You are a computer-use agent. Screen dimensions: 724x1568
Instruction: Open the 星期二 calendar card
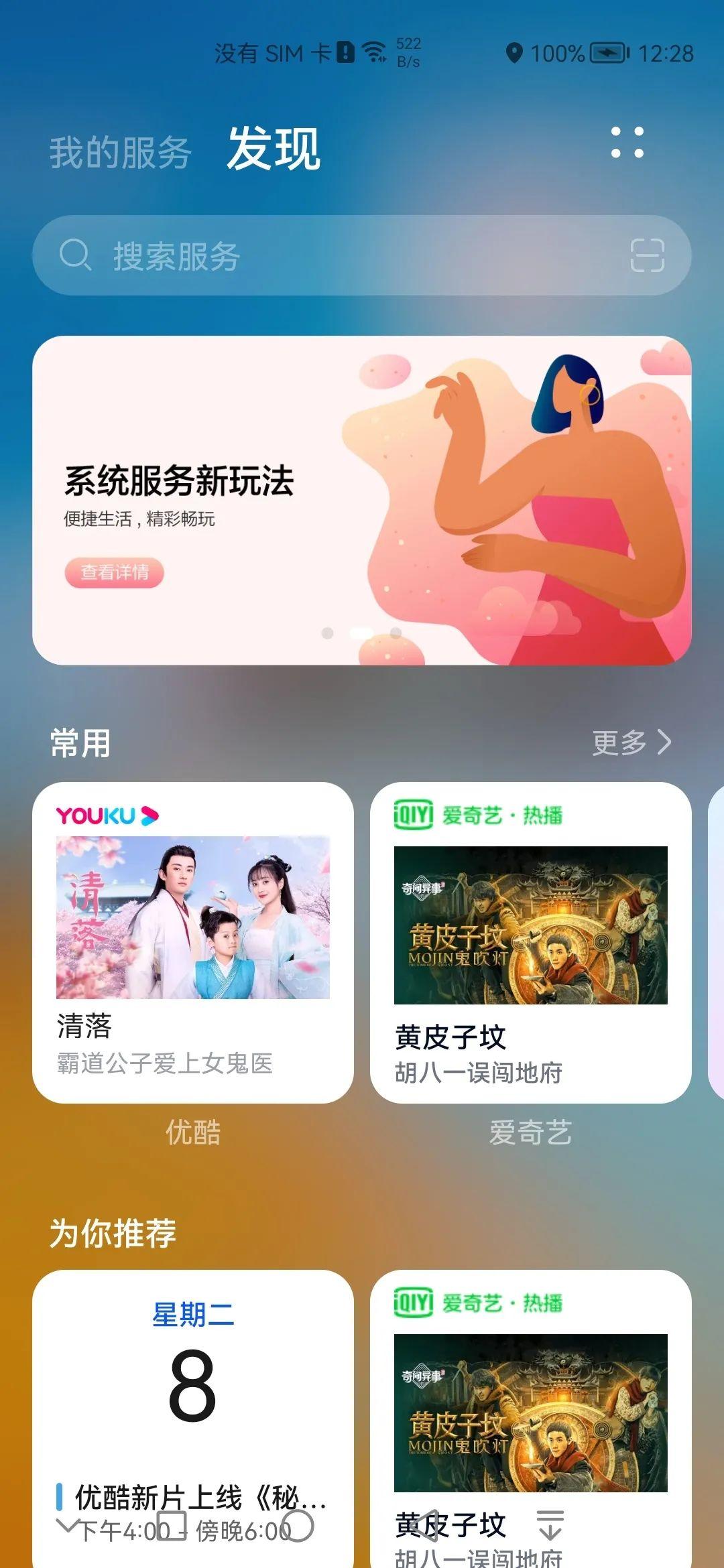click(x=193, y=1380)
